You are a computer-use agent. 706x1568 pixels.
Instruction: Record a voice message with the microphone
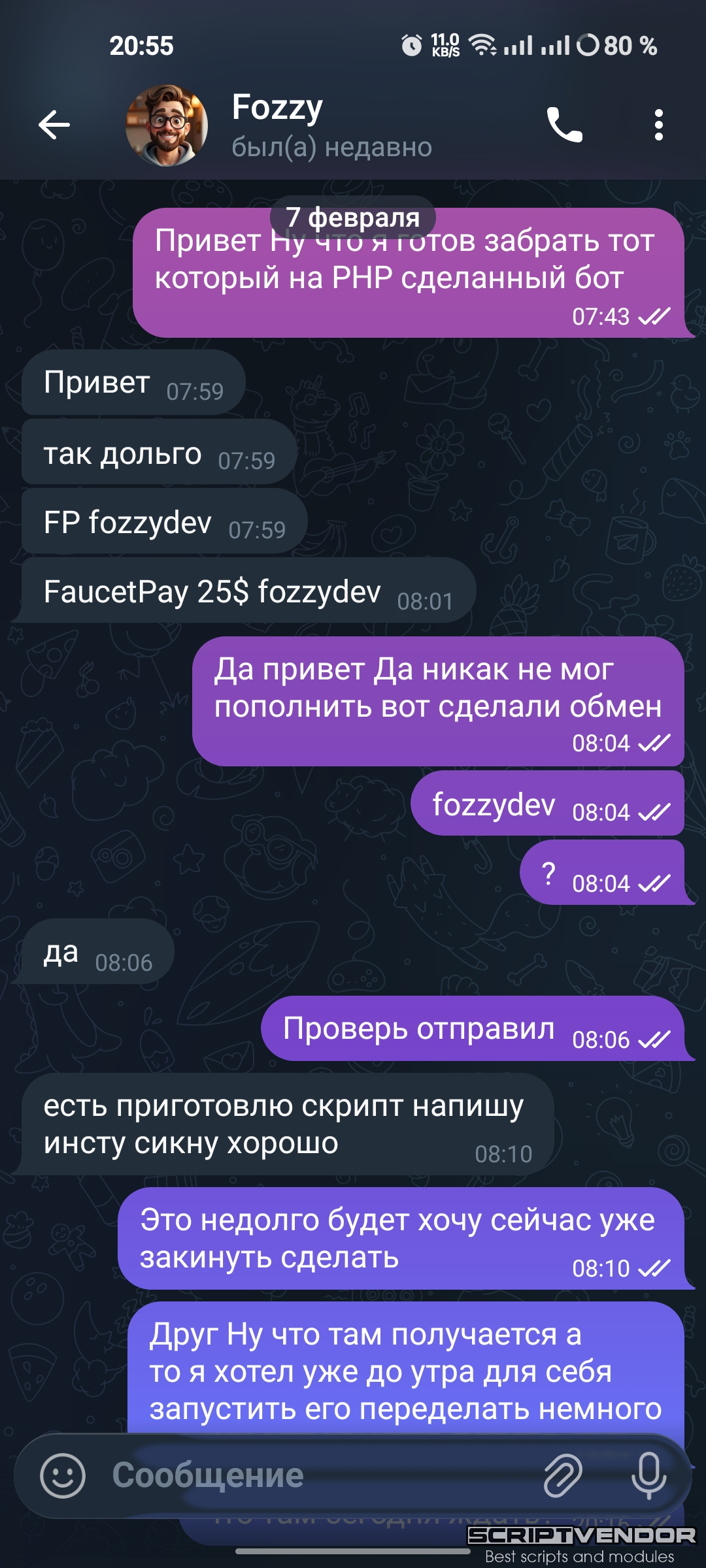point(649,1475)
